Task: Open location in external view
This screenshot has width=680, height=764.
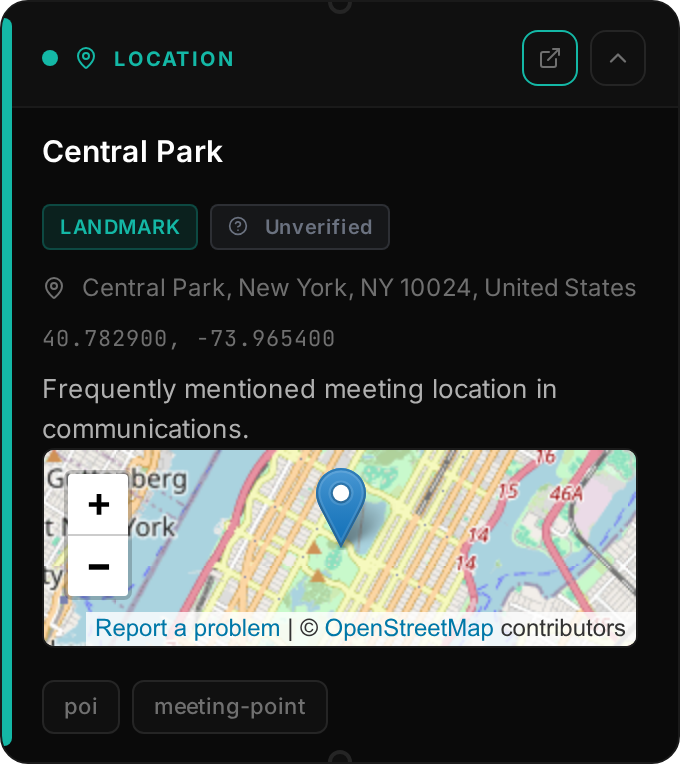Action: pyautogui.click(x=549, y=58)
